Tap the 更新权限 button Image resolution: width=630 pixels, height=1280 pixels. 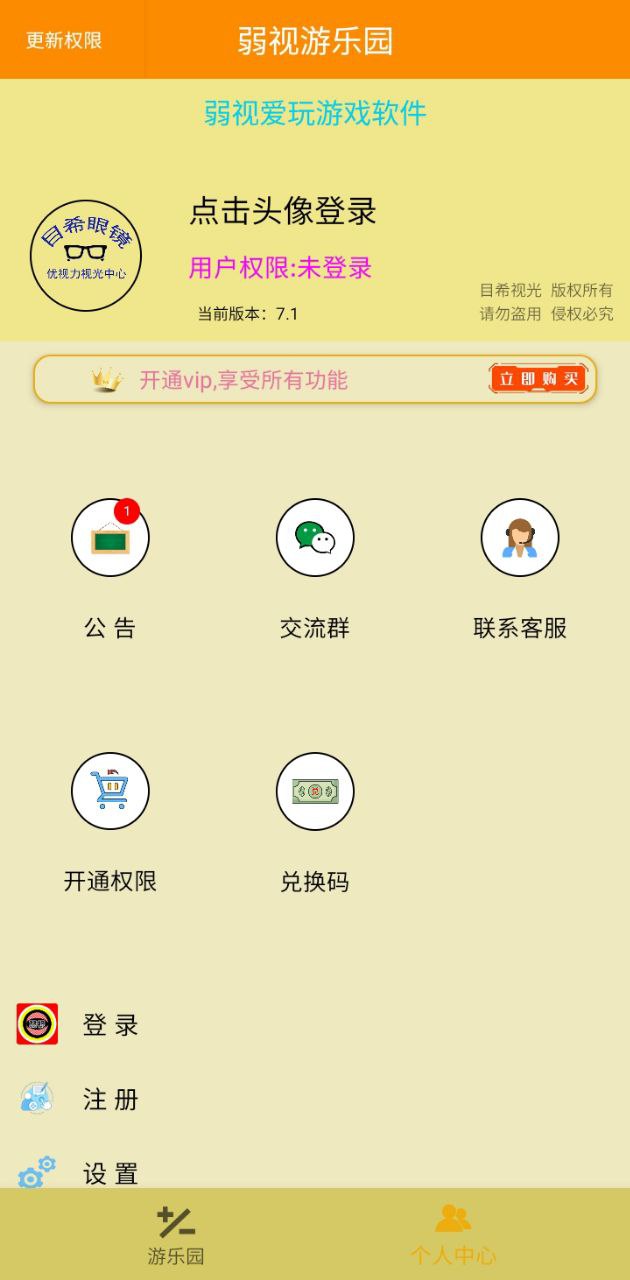(64, 40)
